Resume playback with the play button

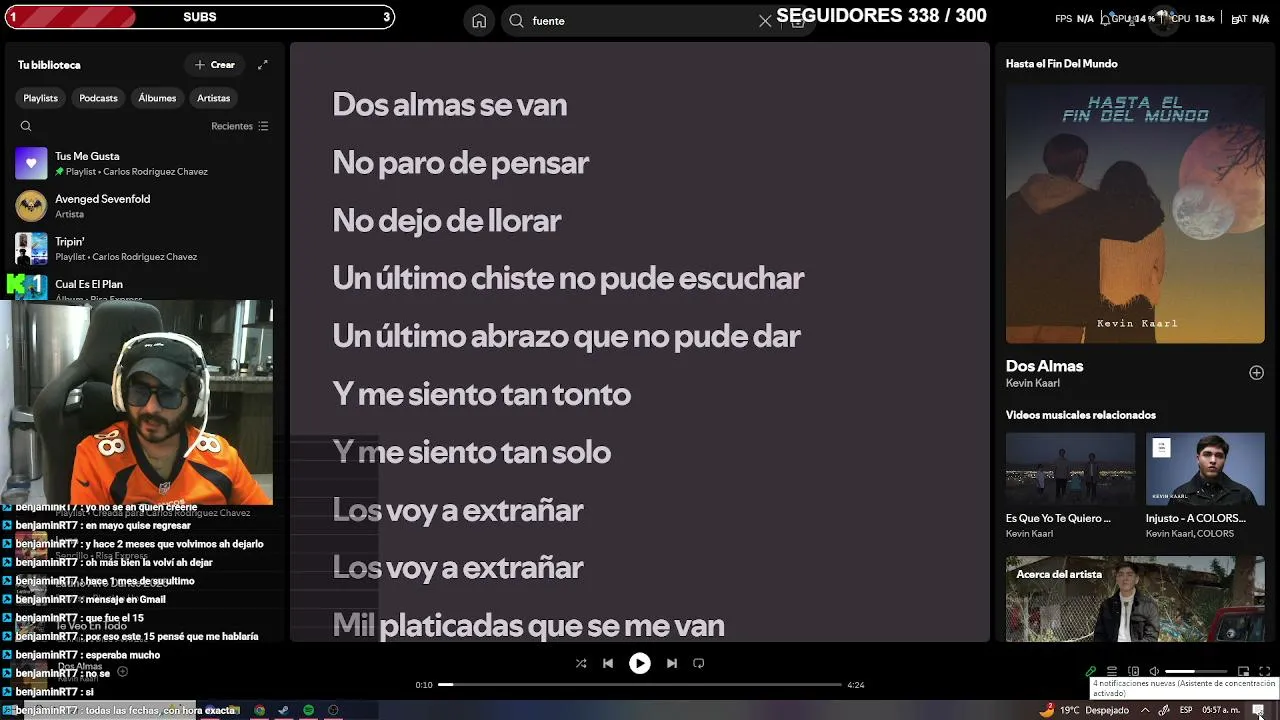(x=640, y=663)
